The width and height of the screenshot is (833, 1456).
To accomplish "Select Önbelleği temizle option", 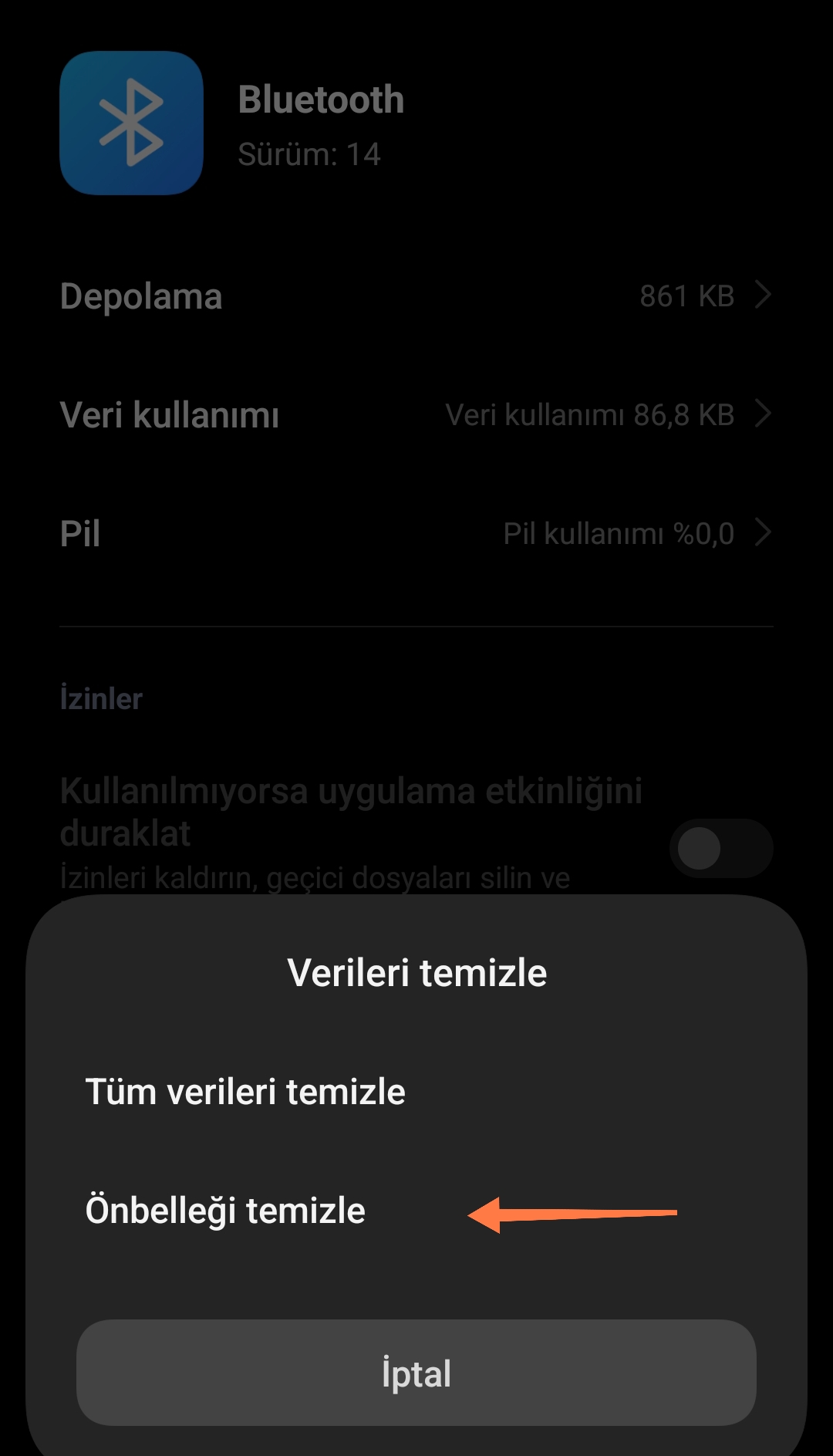I will (x=226, y=1211).
